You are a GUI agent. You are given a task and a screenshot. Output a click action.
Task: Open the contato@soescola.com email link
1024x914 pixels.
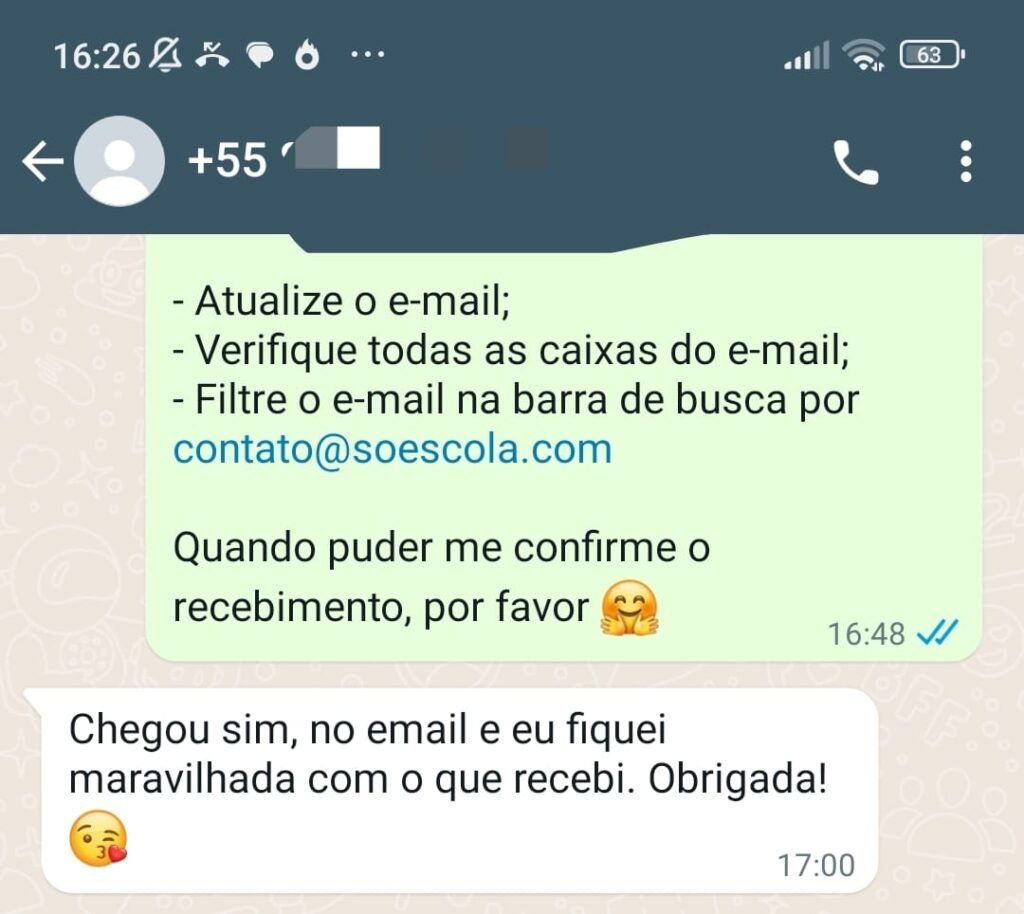coord(392,449)
